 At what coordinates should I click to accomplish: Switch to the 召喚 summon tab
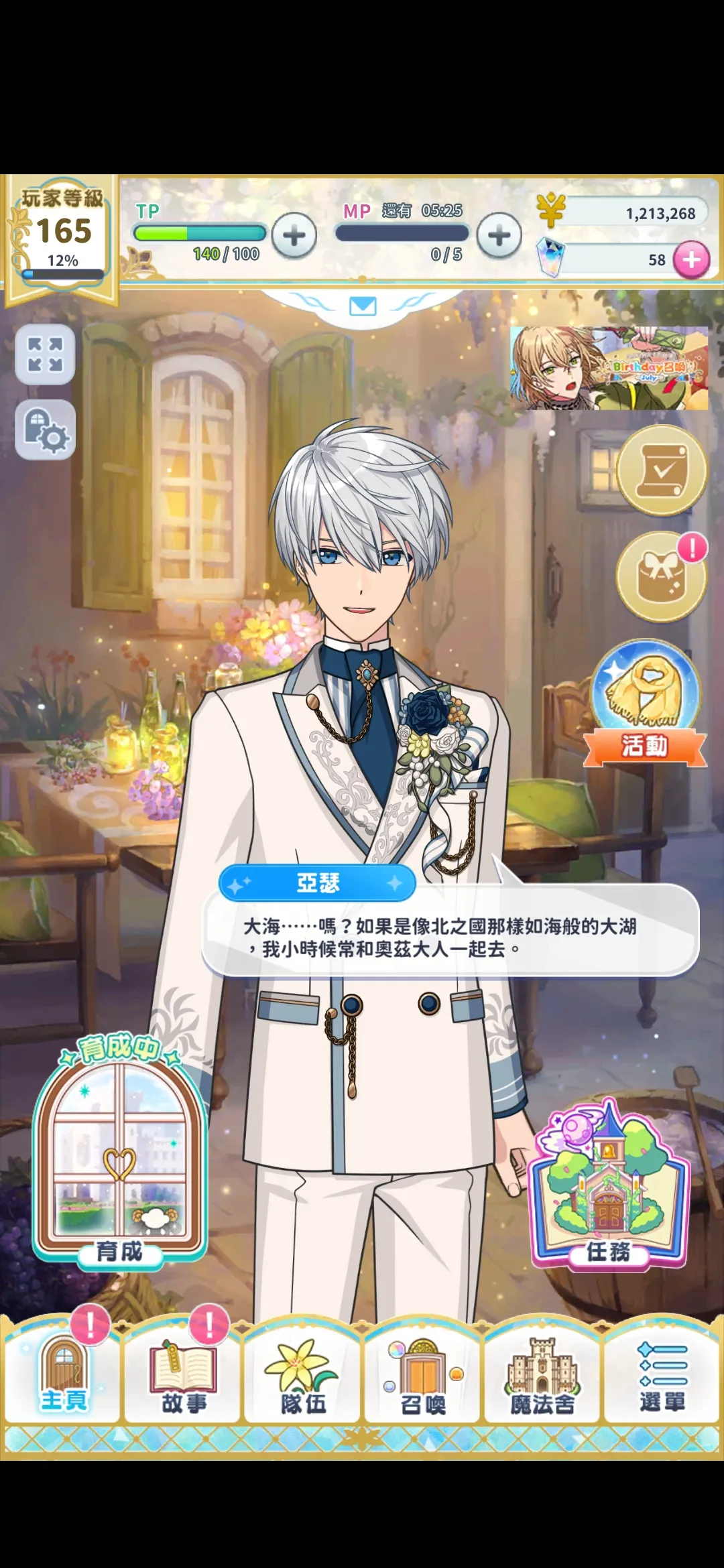pyautogui.click(x=423, y=1374)
